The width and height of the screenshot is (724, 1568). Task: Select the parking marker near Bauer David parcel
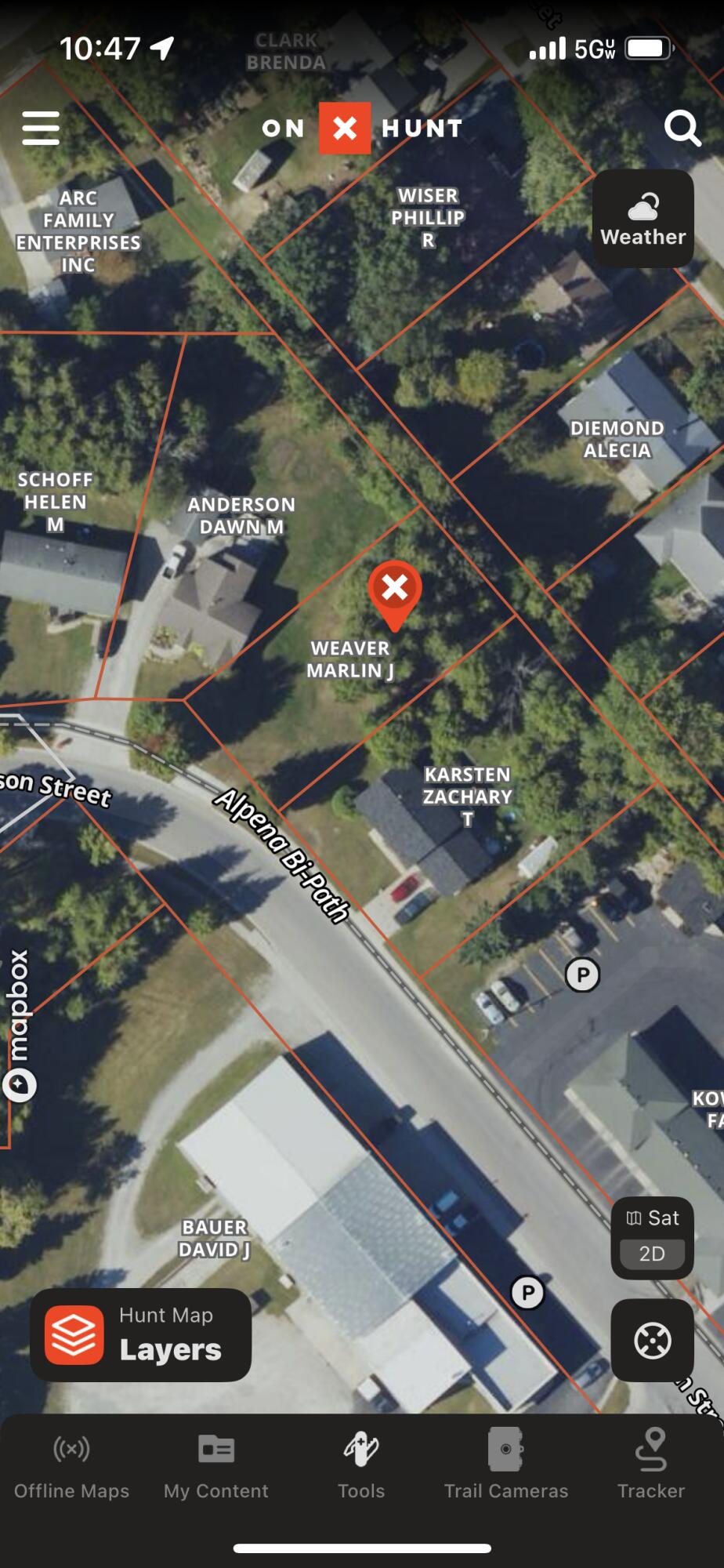coord(527,1293)
